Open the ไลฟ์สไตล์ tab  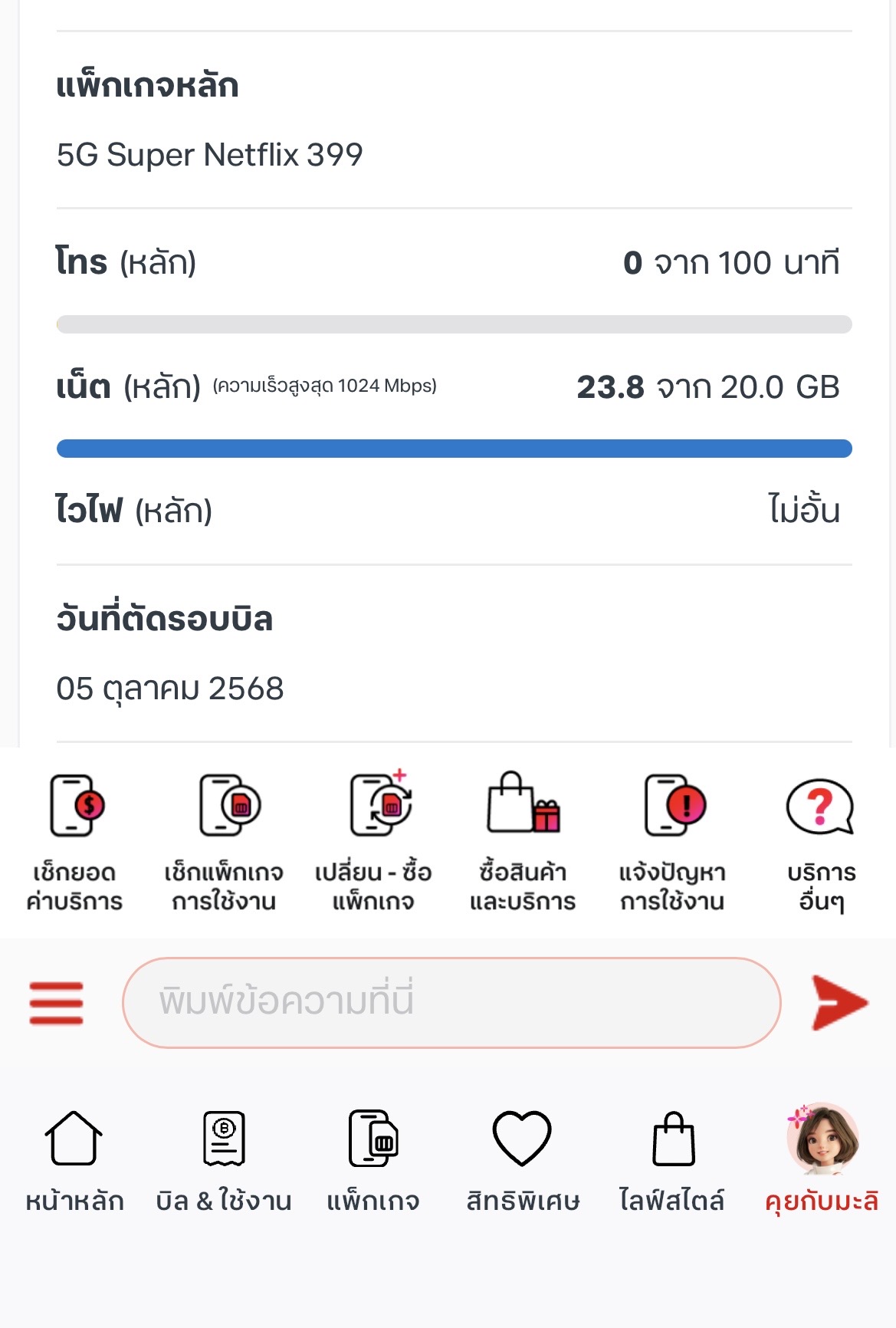[x=672, y=1160]
